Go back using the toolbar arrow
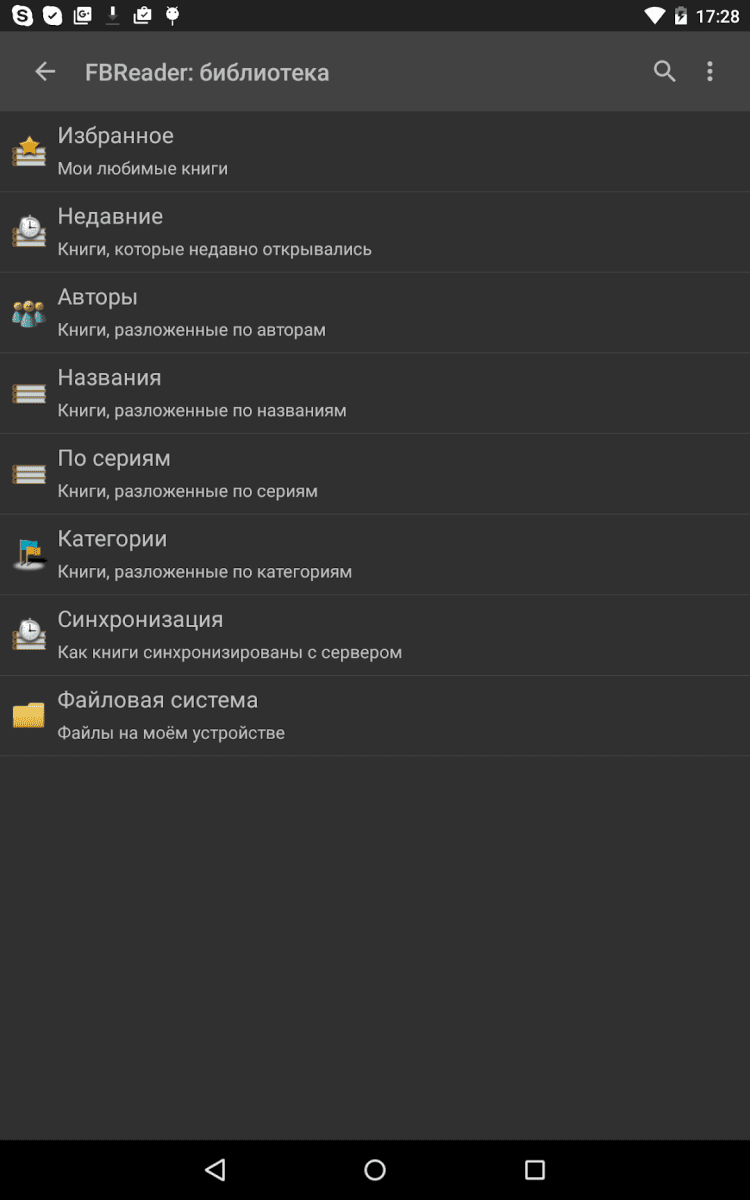The width and height of the screenshot is (750, 1200). click(x=45, y=71)
